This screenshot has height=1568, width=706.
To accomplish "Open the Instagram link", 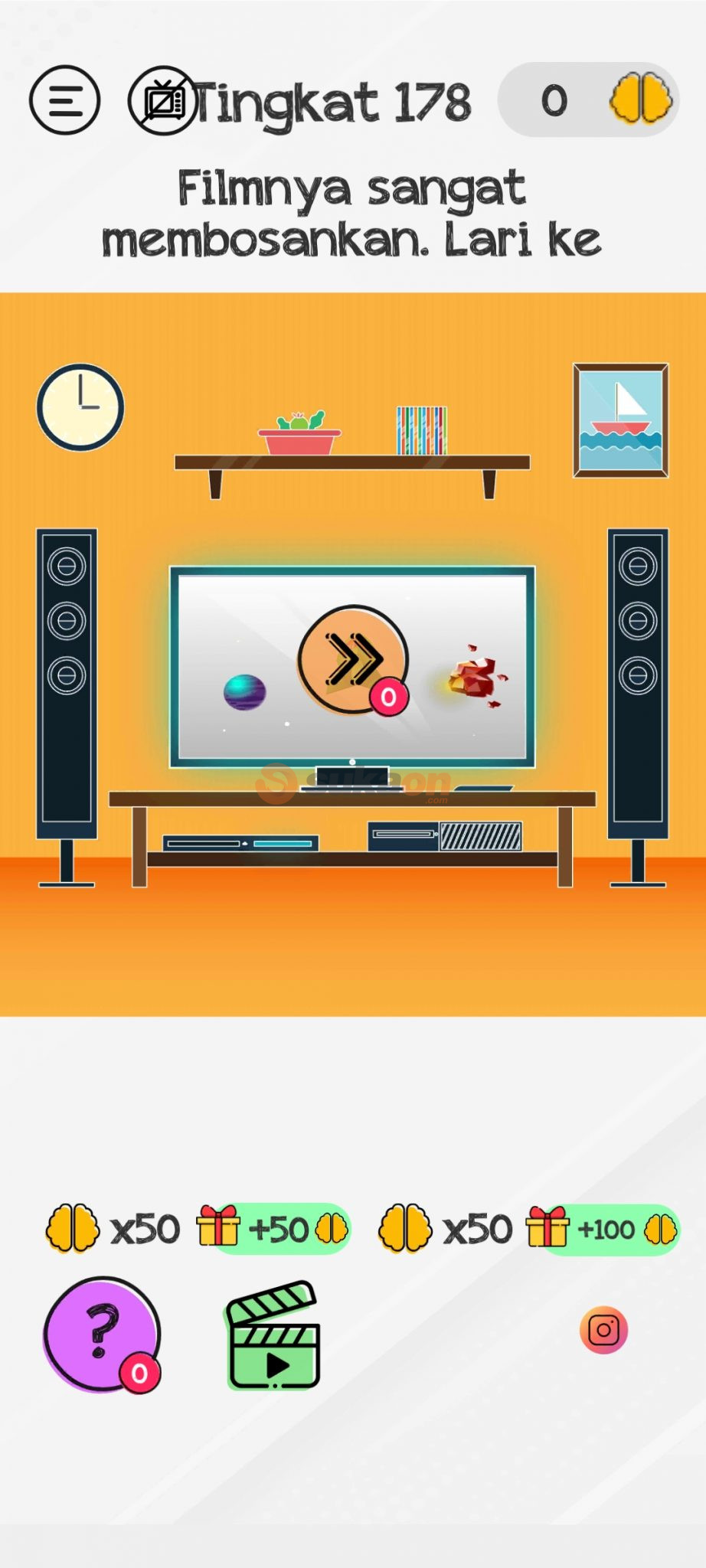I will click(603, 1330).
